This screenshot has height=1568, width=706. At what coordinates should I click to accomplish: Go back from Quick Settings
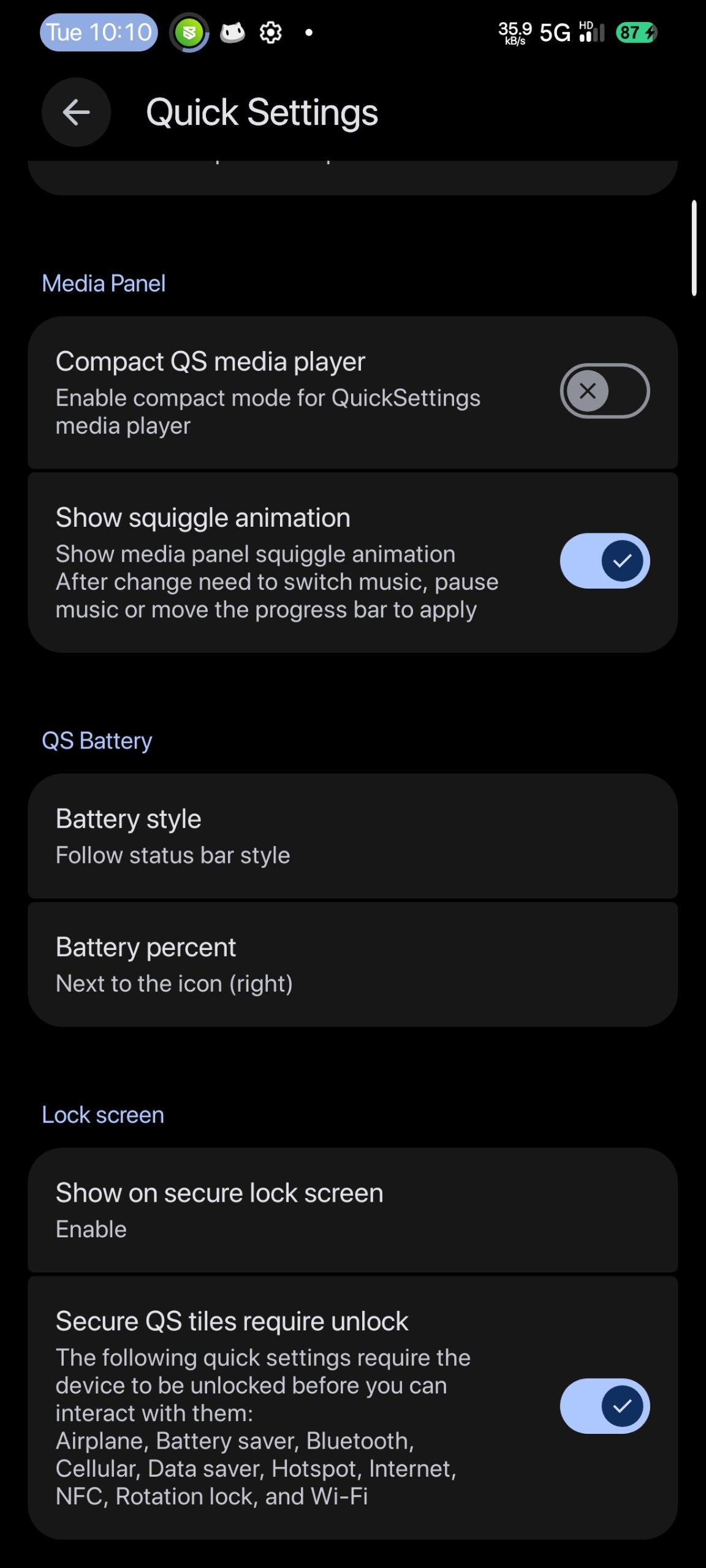[x=76, y=112]
